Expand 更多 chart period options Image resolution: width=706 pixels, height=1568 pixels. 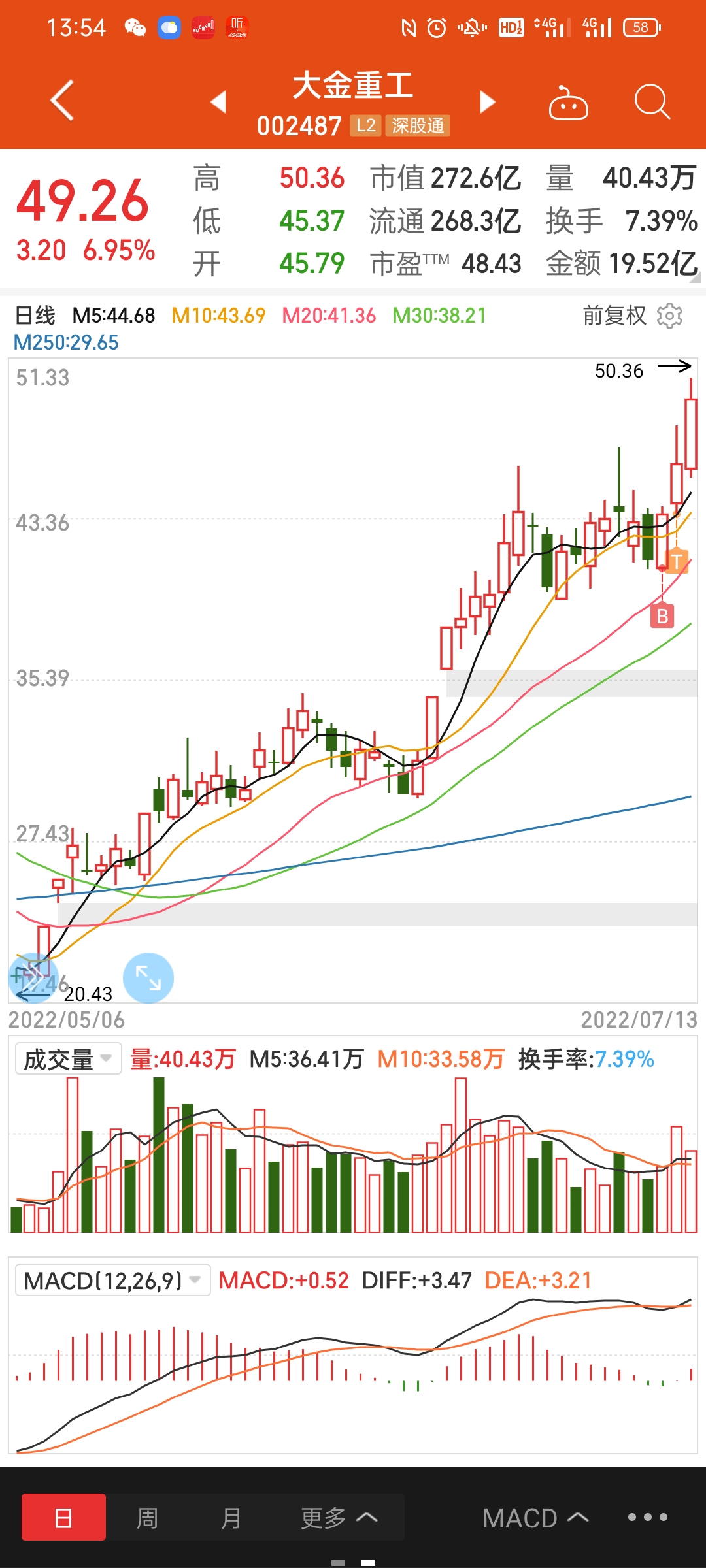click(339, 1517)
